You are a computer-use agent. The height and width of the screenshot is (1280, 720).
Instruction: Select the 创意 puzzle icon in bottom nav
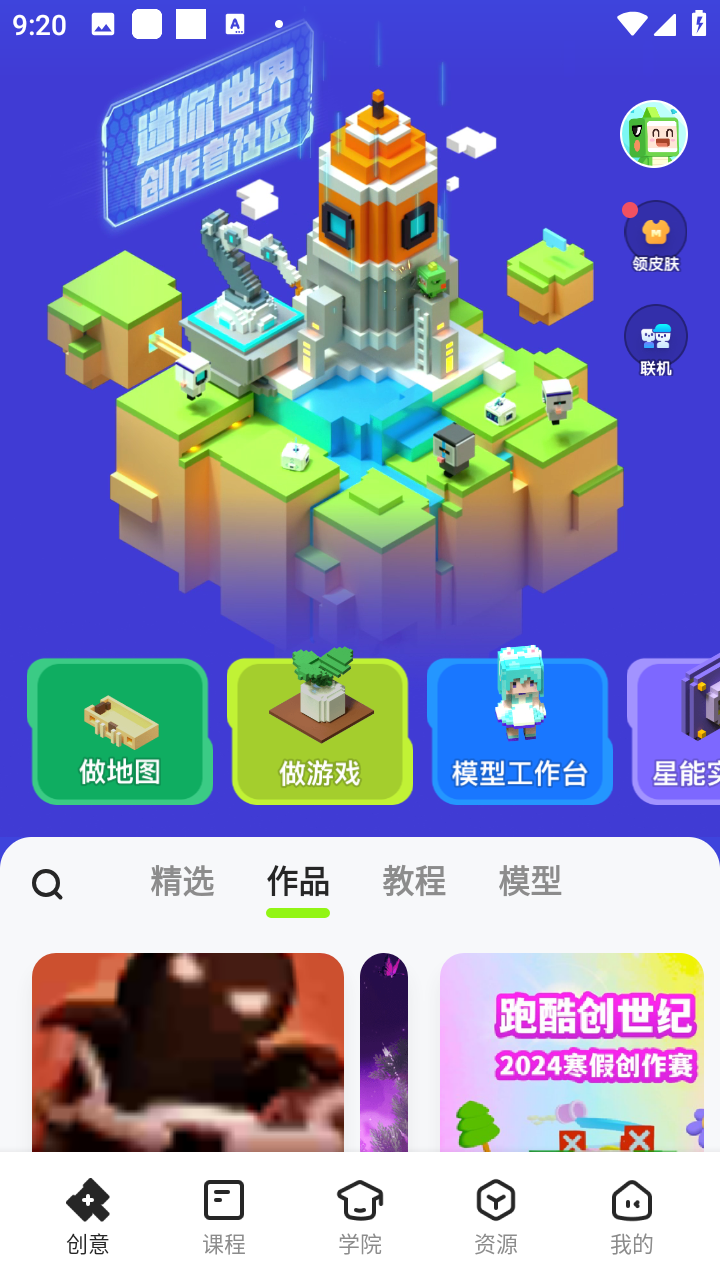(88, 1199)
